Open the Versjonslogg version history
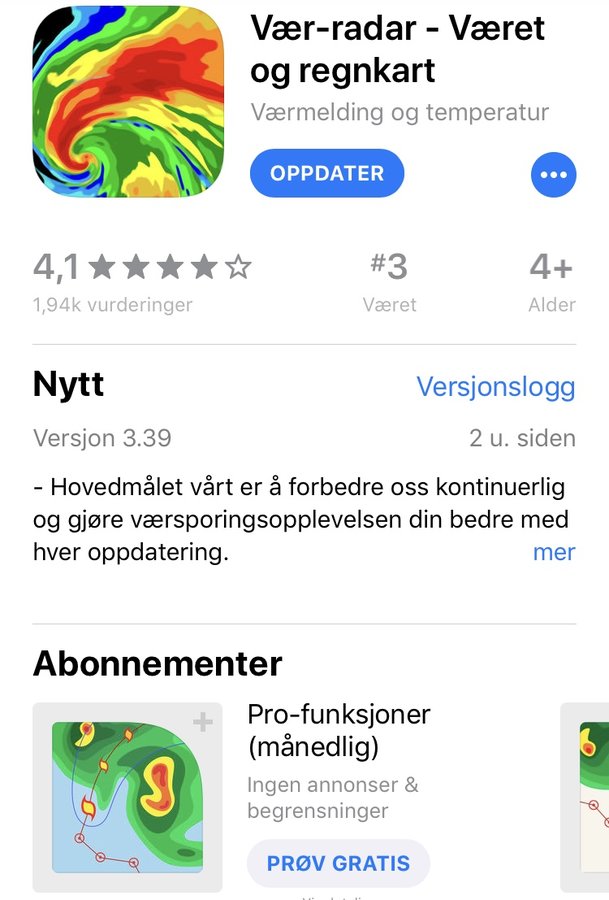Image resolution: width=609 pixels, height=900 pixels. click(x=495, y=387)
